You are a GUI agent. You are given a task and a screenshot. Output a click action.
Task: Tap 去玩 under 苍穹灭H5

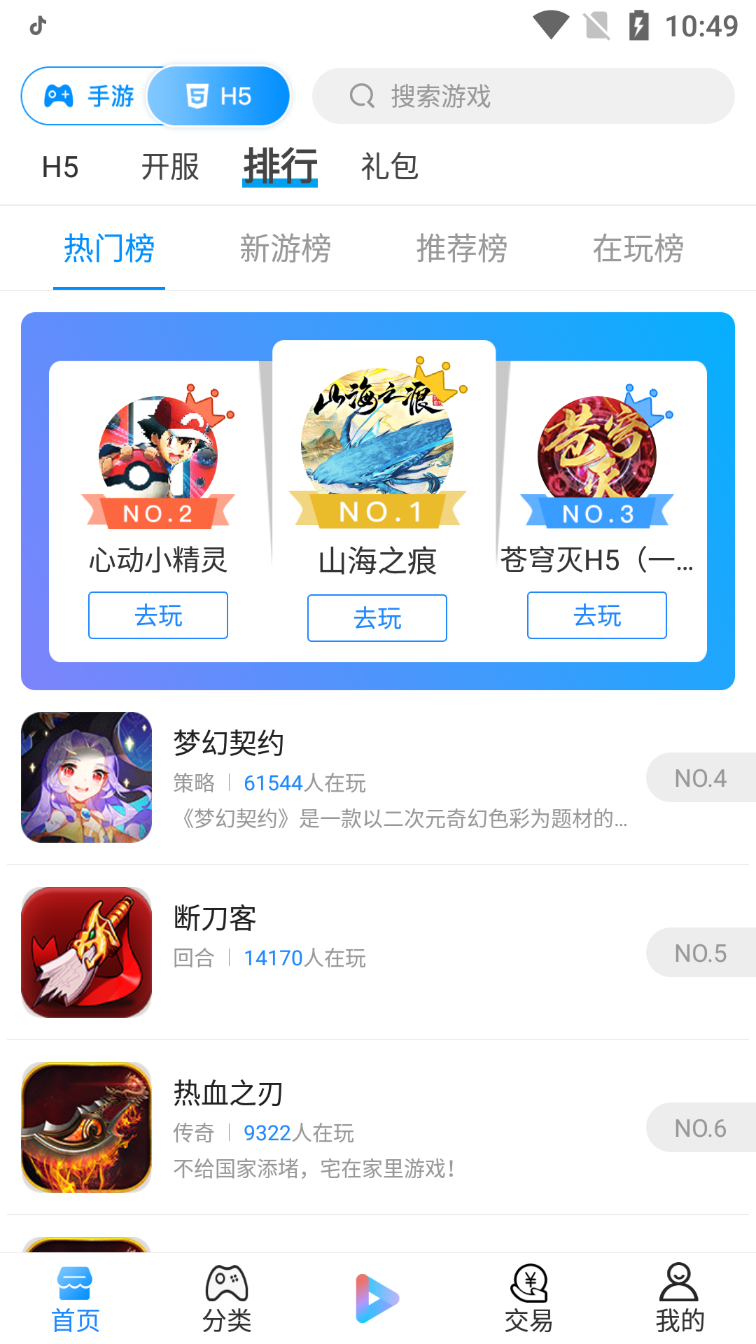[597, 615]
